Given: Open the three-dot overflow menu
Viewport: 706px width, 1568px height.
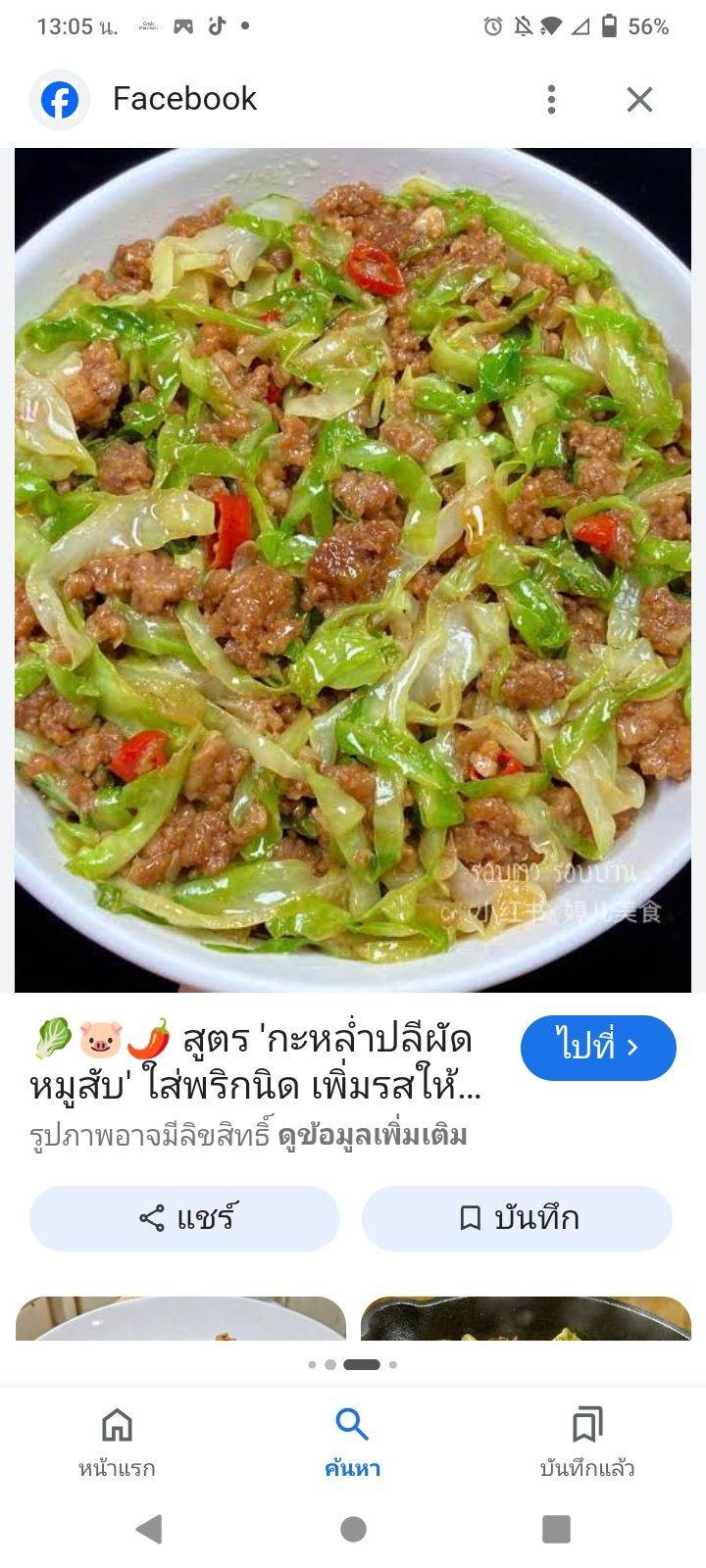Looking at the screenshot, I should point(552,99).
